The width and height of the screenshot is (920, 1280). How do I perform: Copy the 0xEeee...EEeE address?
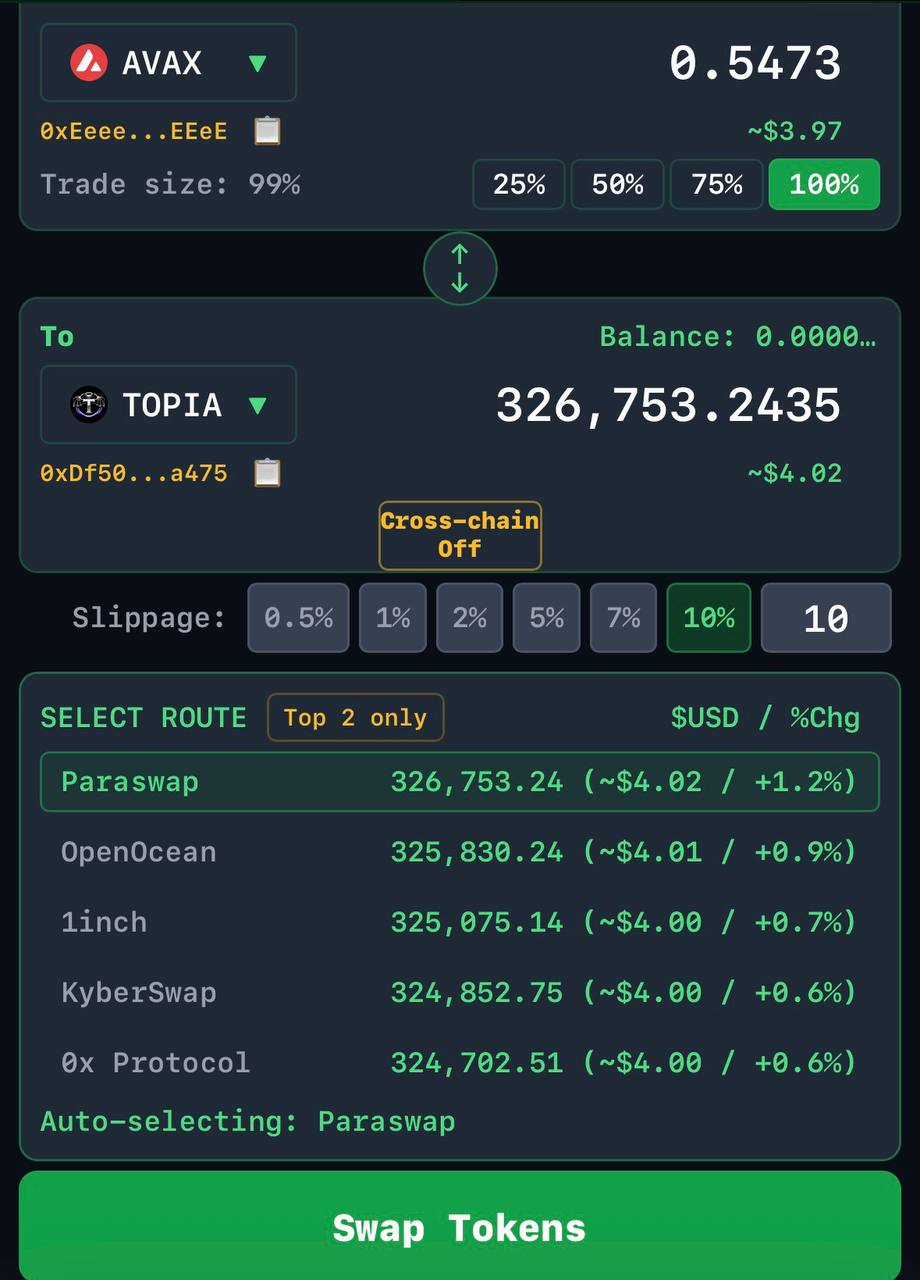pos(267,131)
